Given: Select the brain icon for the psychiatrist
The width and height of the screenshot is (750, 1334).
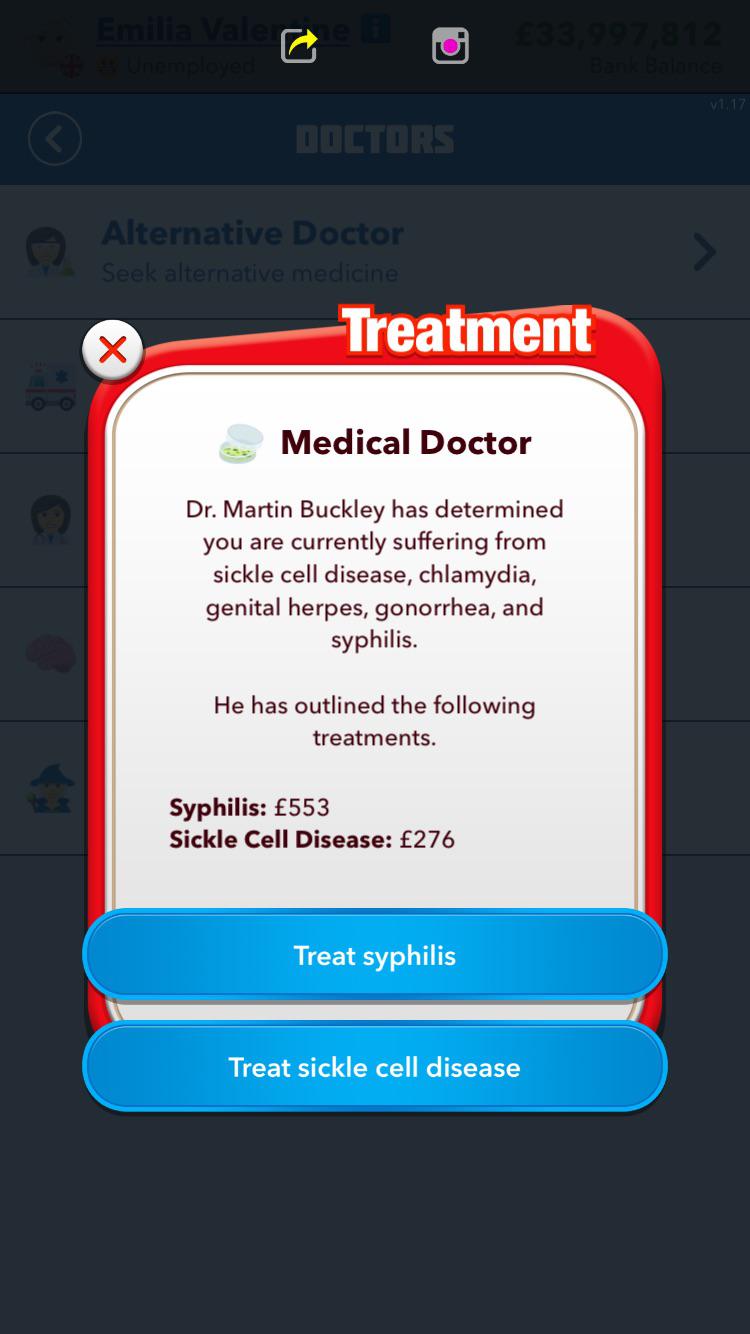Looking at the screenshot, I should [x=48, y=654].
